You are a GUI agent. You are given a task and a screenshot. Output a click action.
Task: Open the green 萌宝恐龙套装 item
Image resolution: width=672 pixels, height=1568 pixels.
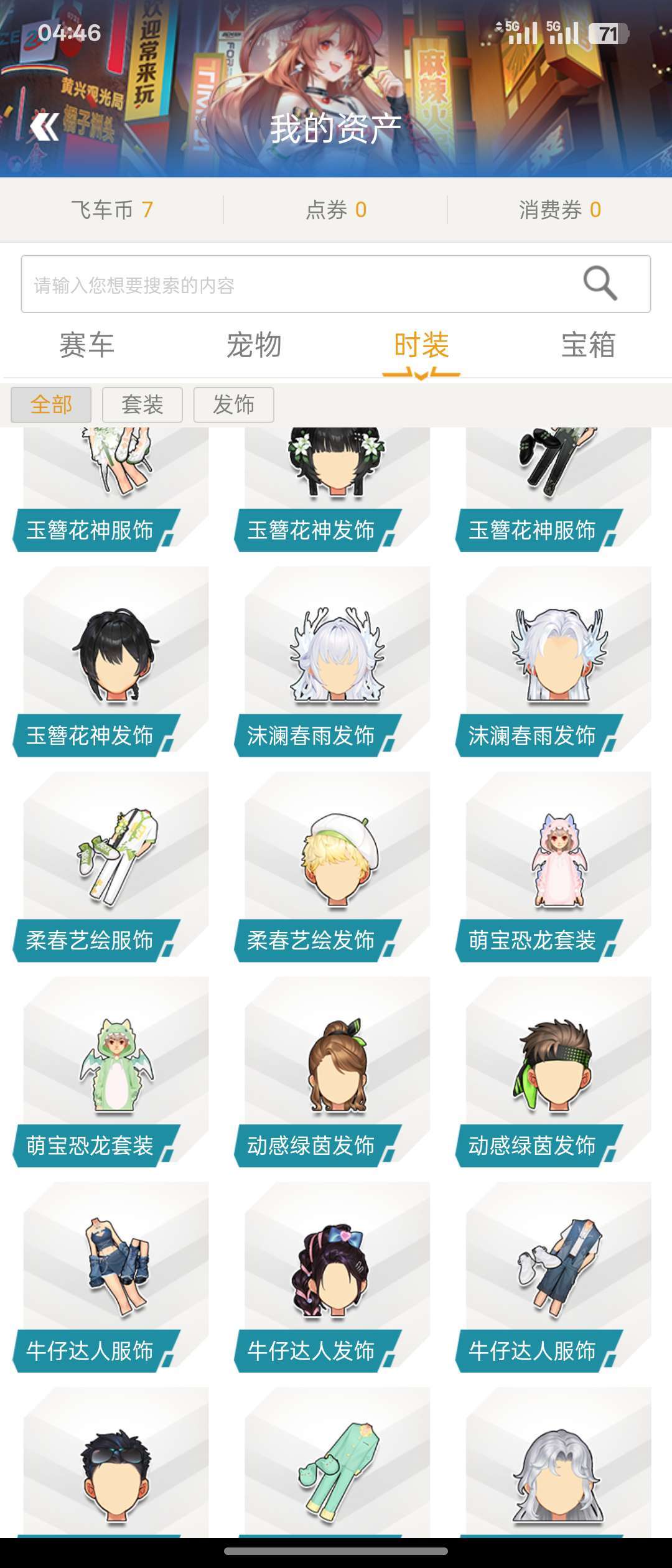[116, 1070]
